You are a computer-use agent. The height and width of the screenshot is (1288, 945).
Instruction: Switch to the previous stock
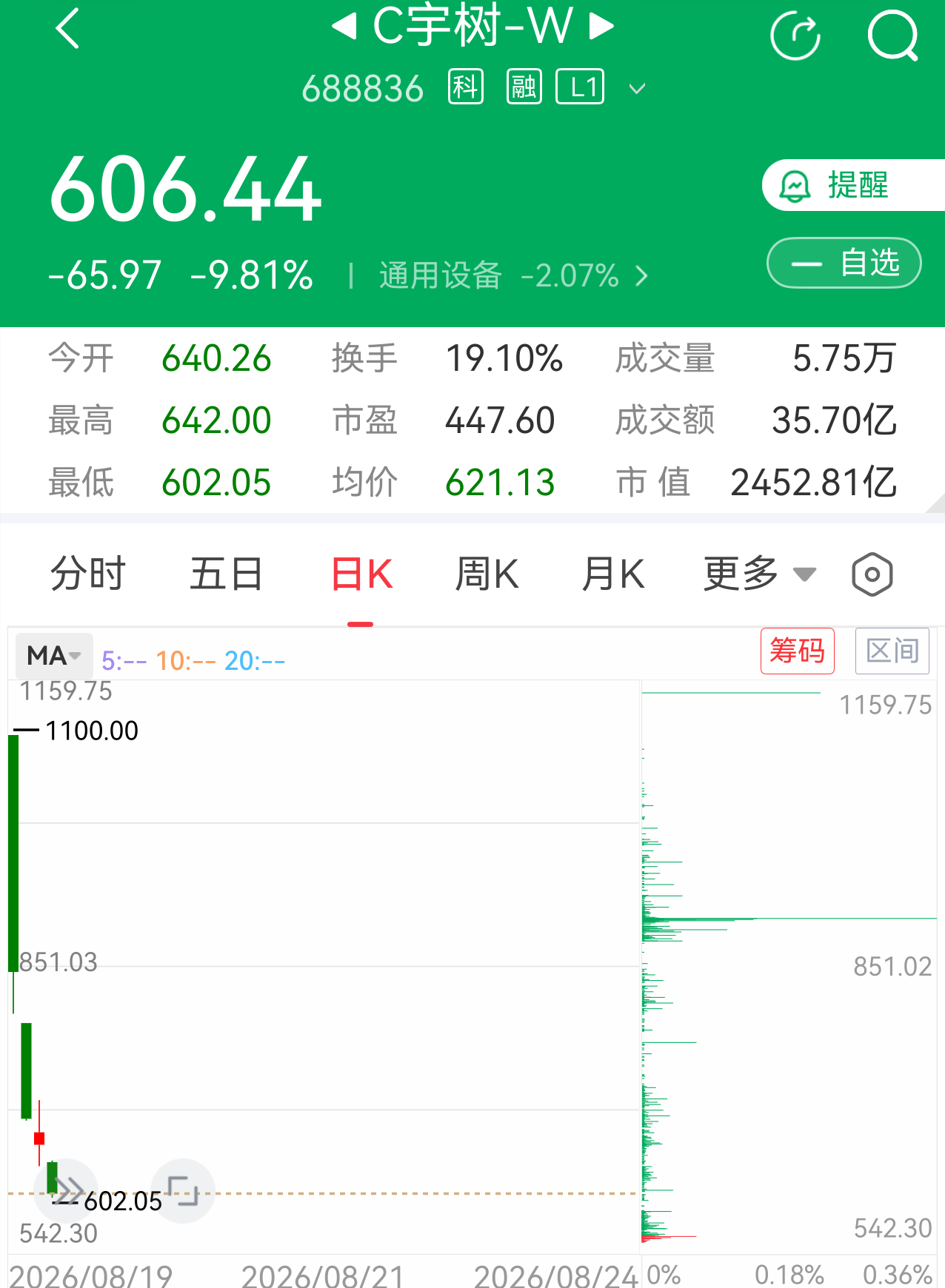(344, 27)
